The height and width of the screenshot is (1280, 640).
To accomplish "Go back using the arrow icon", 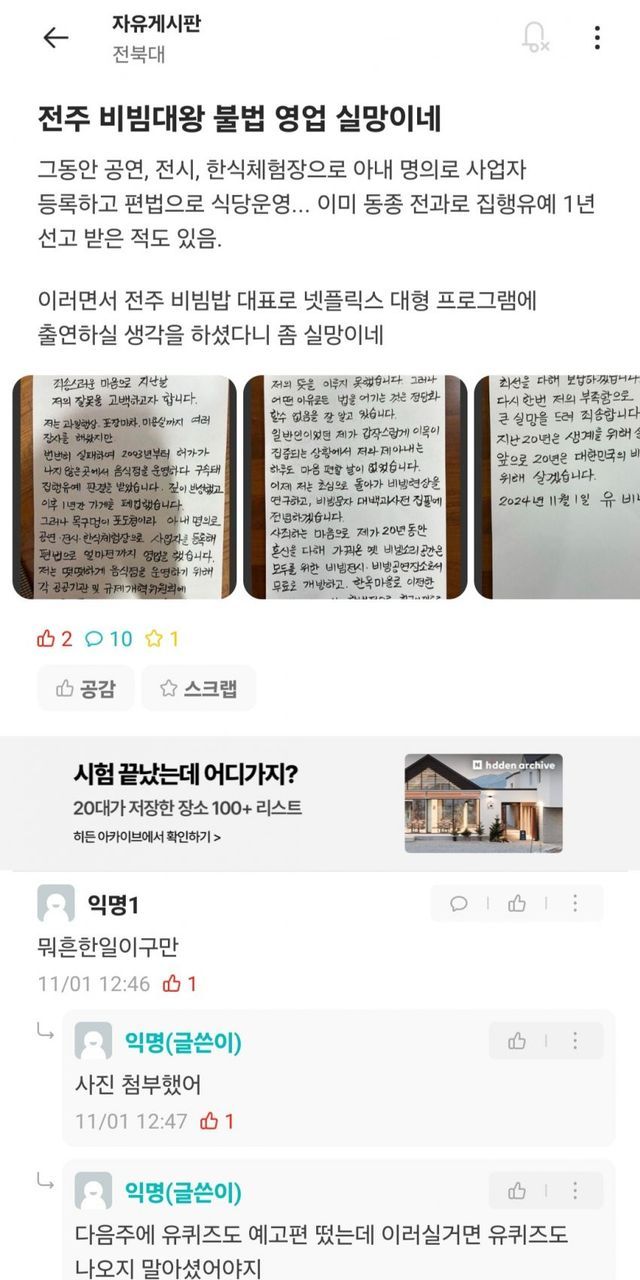I will tap(55, 38).
